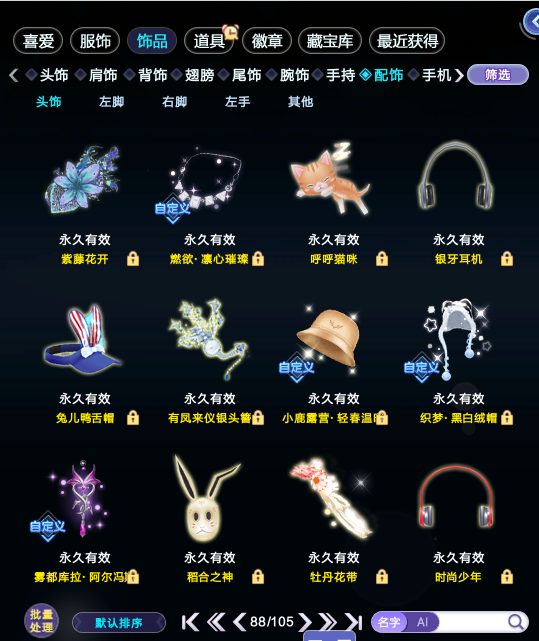
Task: Open the 道具 tab
Action: [209, 41]
